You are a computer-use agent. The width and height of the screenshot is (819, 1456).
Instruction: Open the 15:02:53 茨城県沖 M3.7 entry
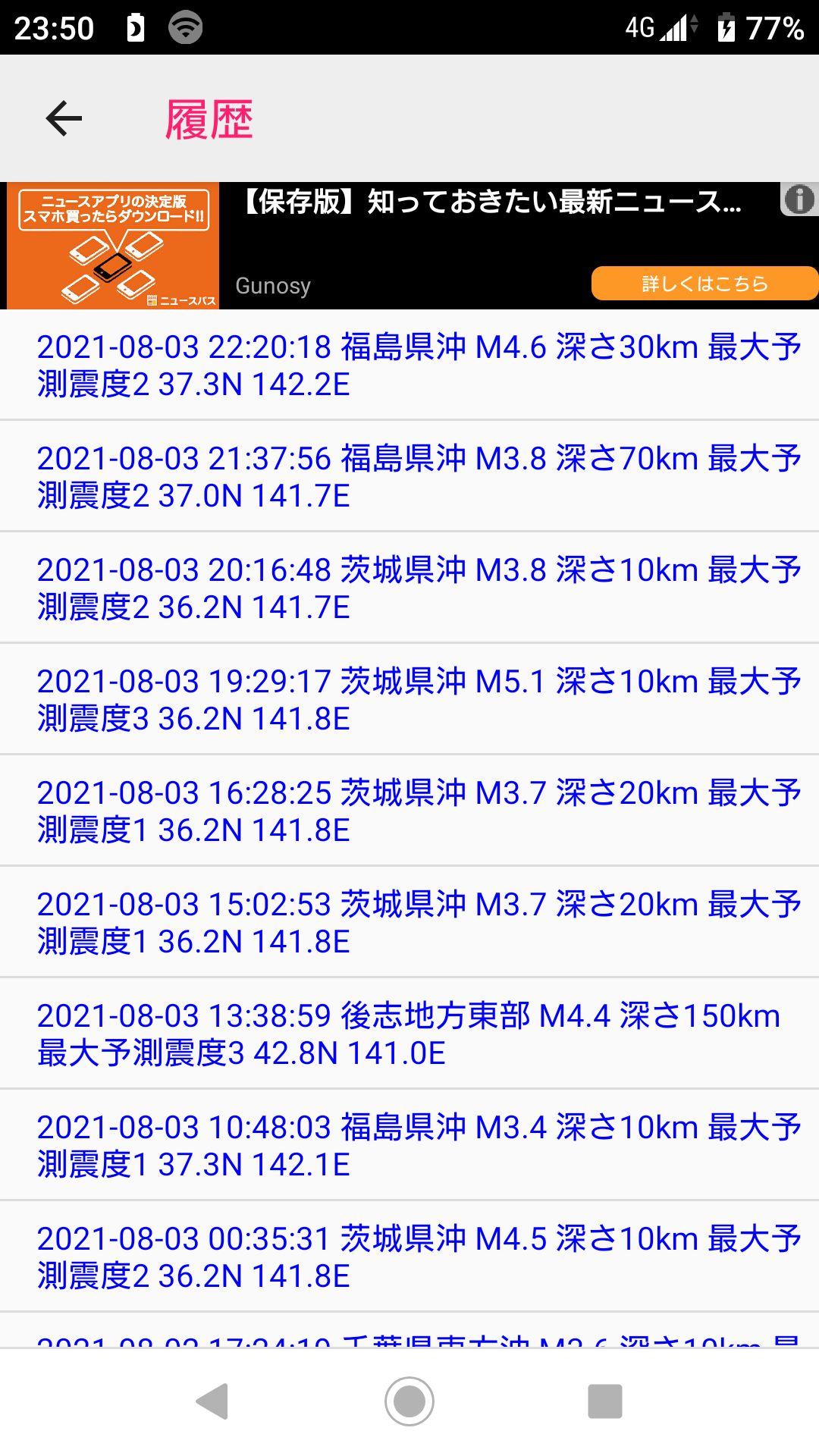[409, 923]
